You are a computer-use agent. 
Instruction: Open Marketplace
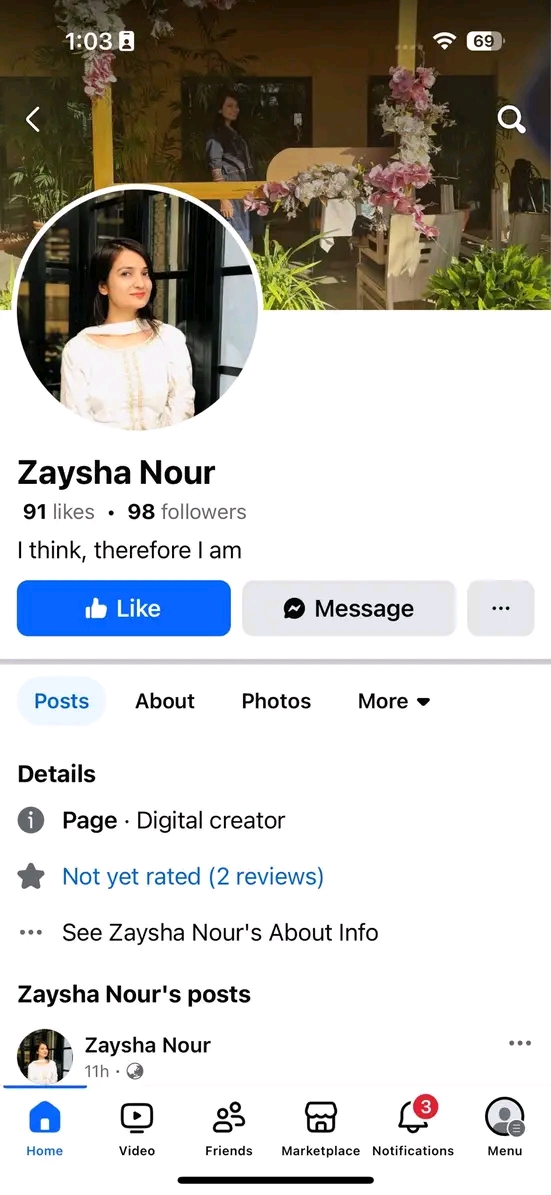pyautogui.click(x=321, y=1128)
